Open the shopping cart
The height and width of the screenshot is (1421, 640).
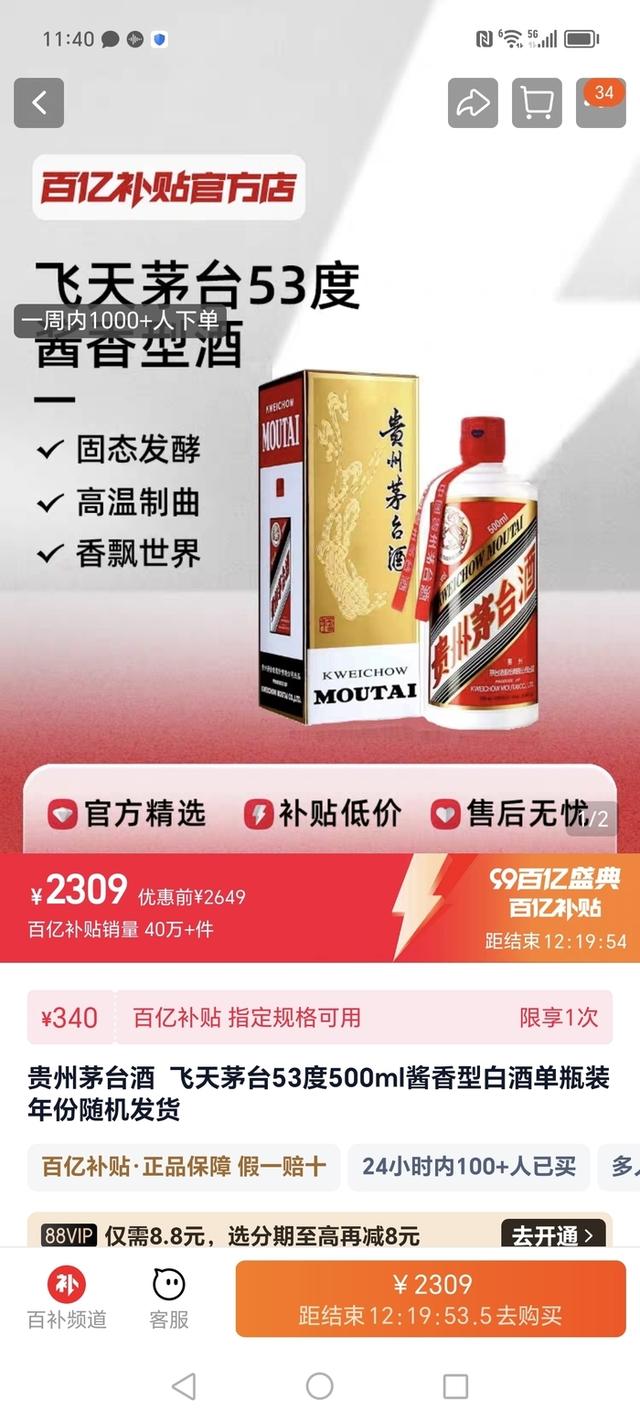click(536, 103)
